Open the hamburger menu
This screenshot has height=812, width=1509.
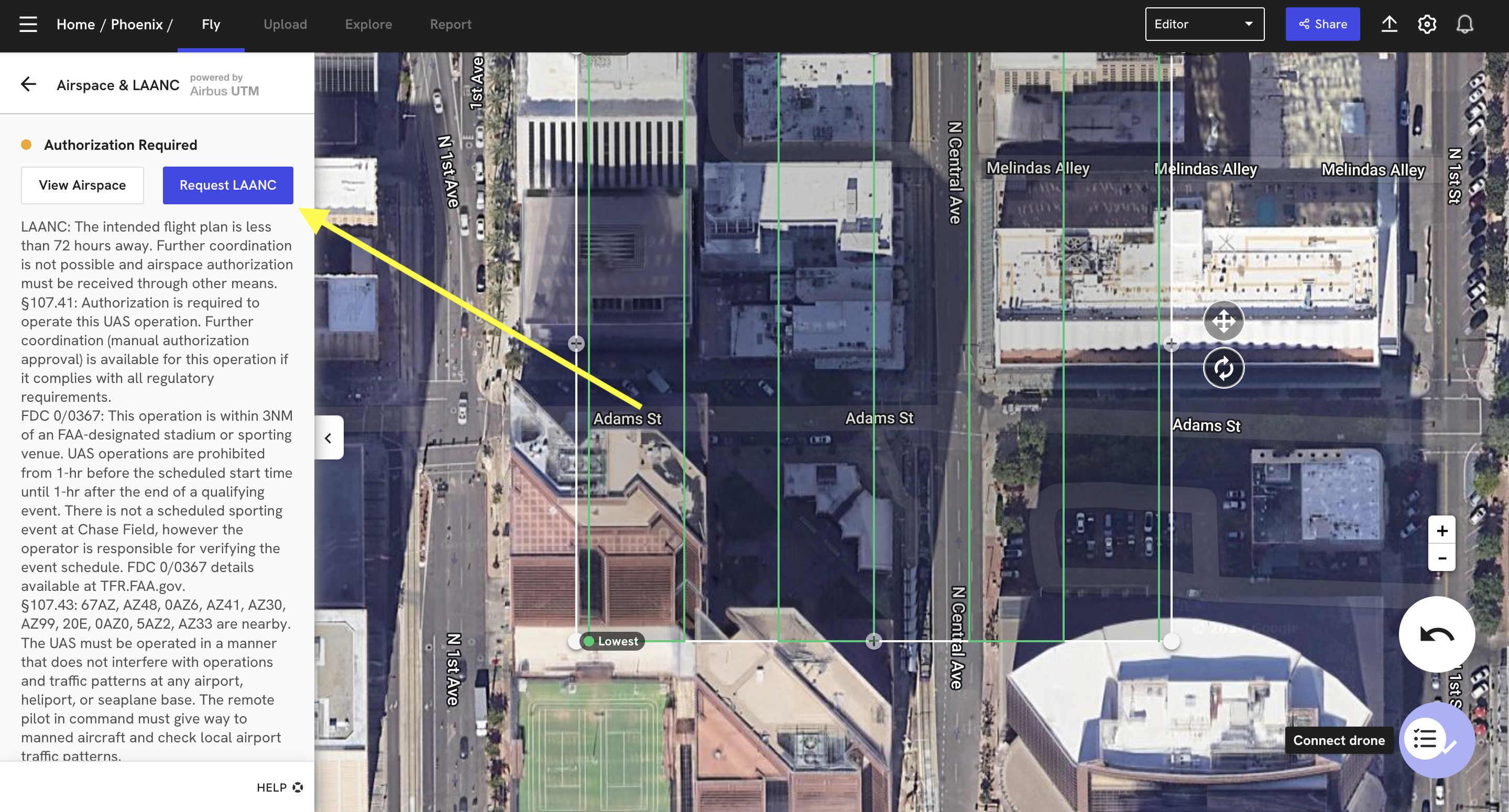tap(28, 25)
